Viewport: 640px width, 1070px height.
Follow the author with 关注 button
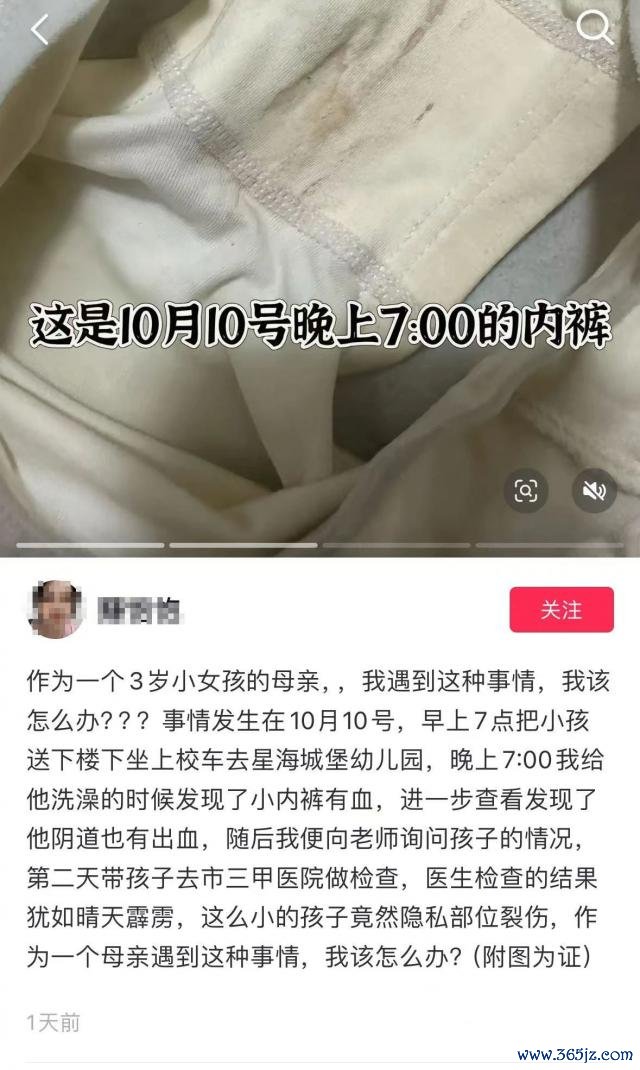pyautogui.click(x=561, y=609)
